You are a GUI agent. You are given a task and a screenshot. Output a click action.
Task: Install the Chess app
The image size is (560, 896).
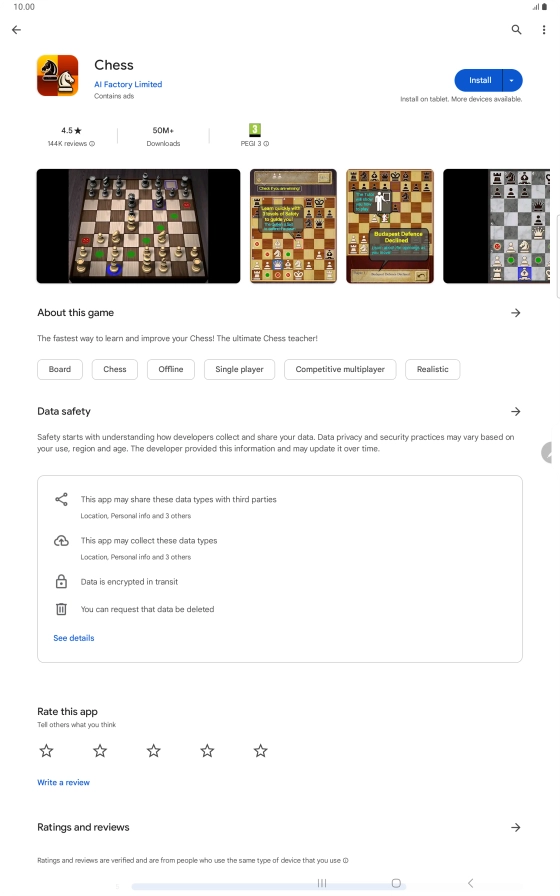pos(479,81)
